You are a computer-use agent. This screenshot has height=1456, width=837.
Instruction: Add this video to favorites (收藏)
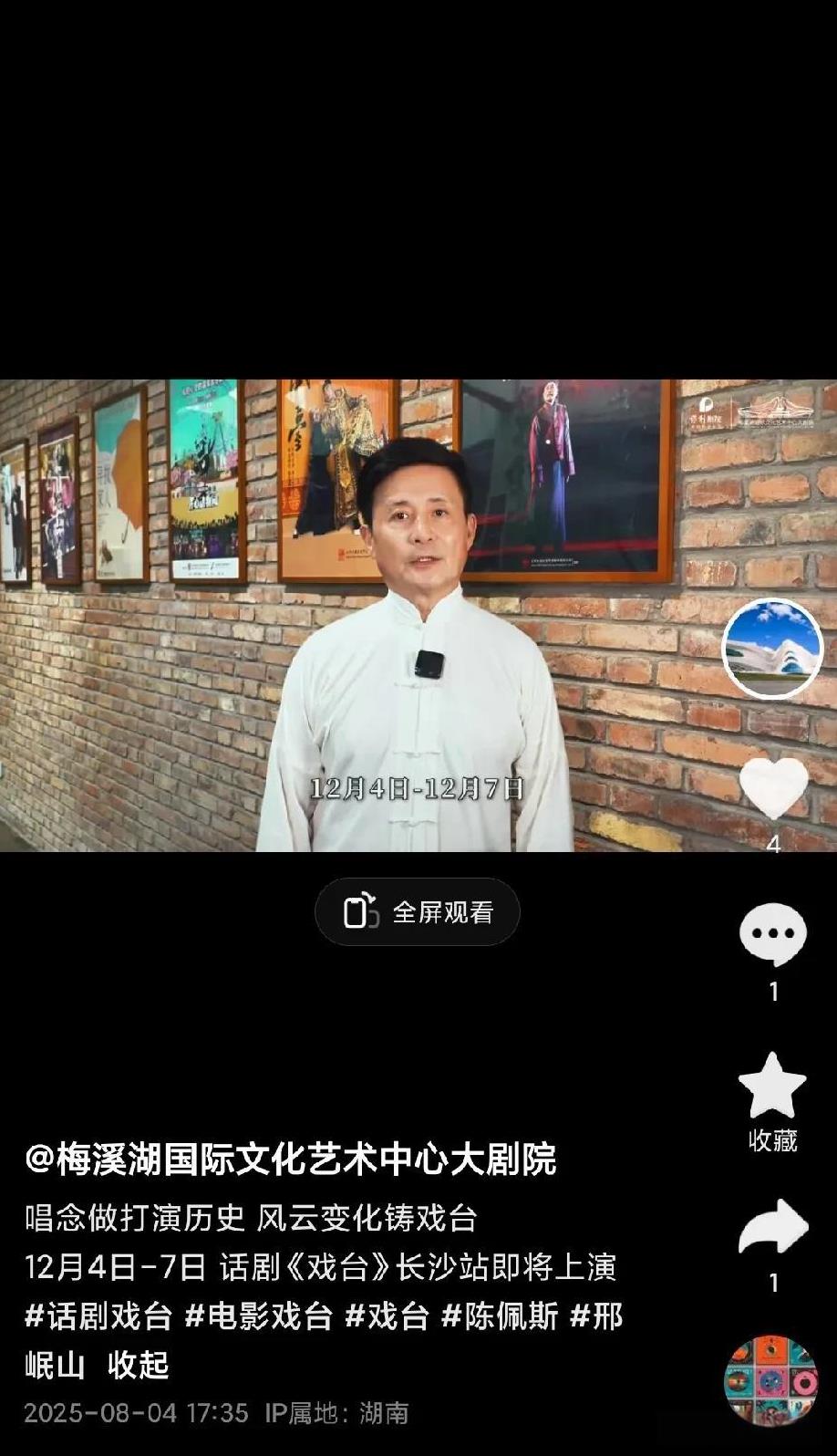pyautogui.click(x=772, y=1086)
